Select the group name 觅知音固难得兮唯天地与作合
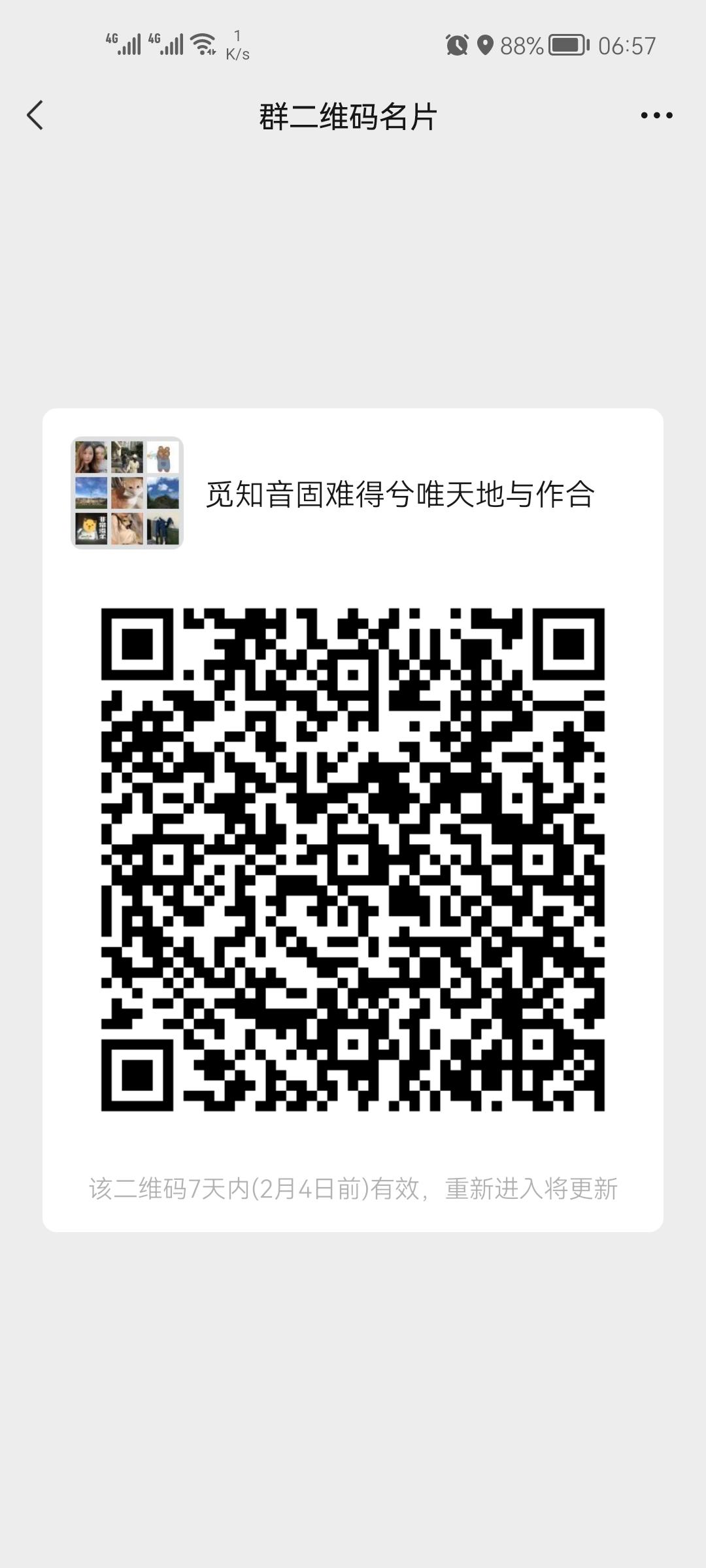706x1568 pixels. [x=399, y=495]
